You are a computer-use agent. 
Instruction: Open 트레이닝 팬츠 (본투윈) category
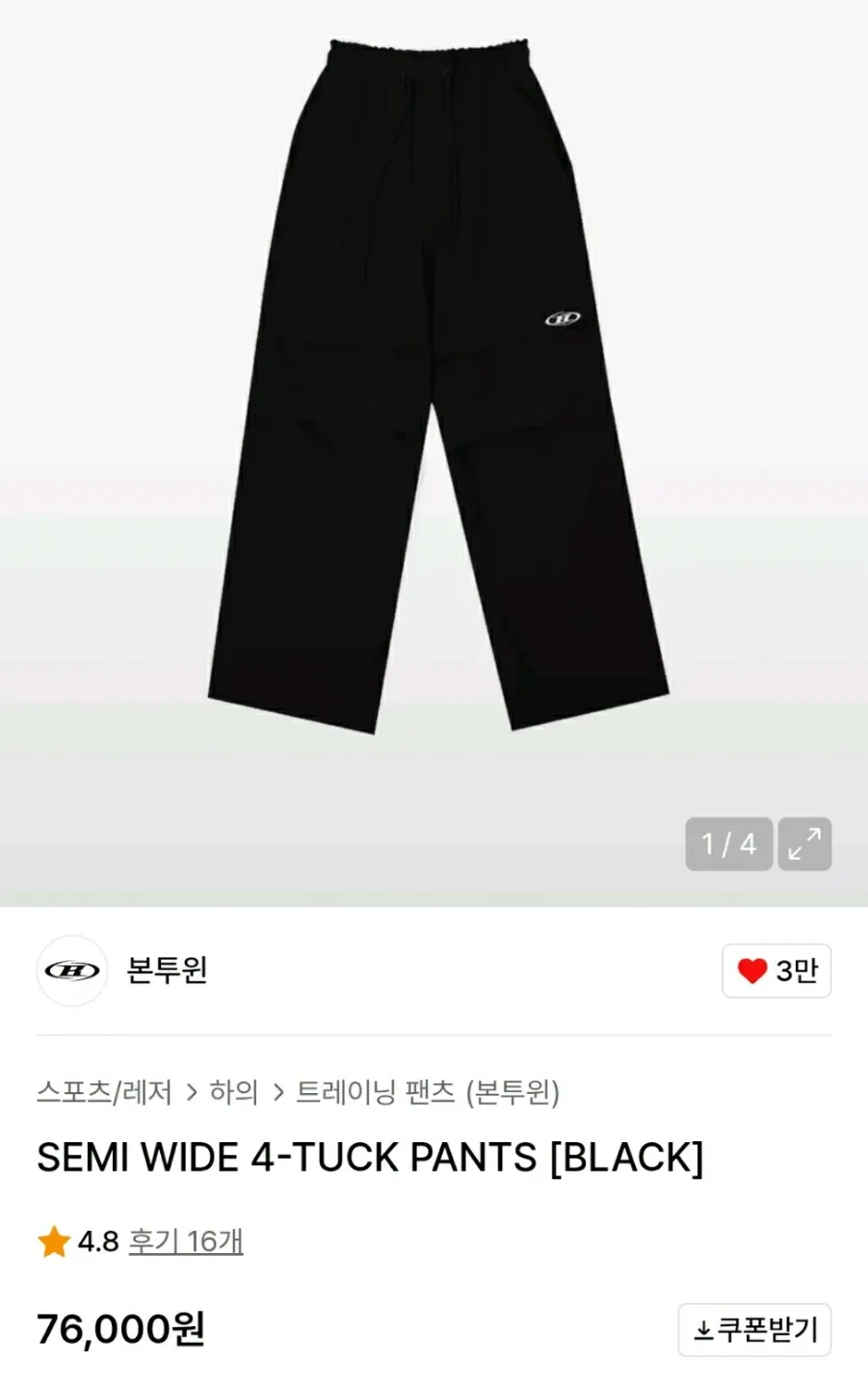(427, 1092)
